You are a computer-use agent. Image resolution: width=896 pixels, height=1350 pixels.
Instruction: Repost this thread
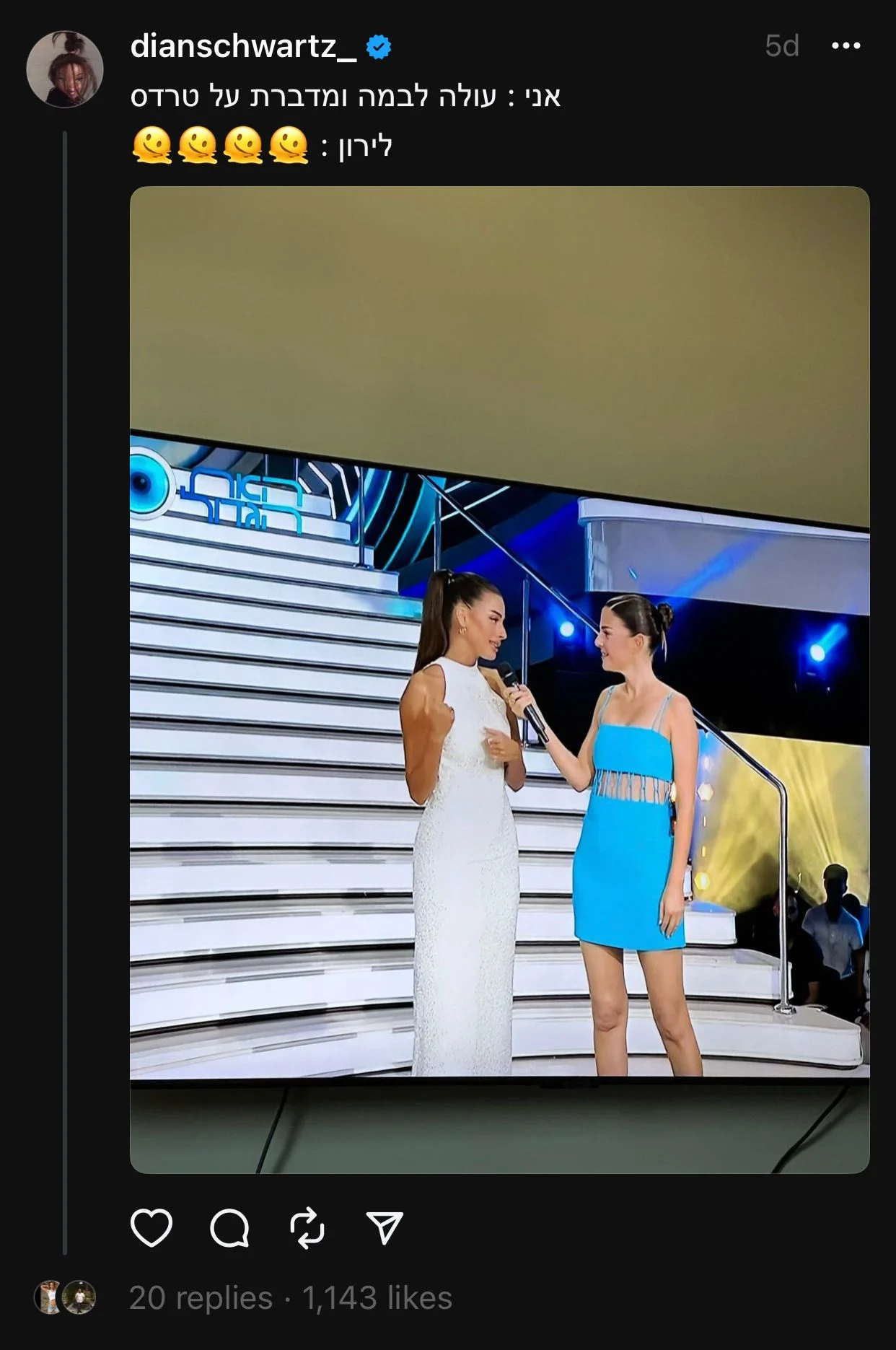307,1227
